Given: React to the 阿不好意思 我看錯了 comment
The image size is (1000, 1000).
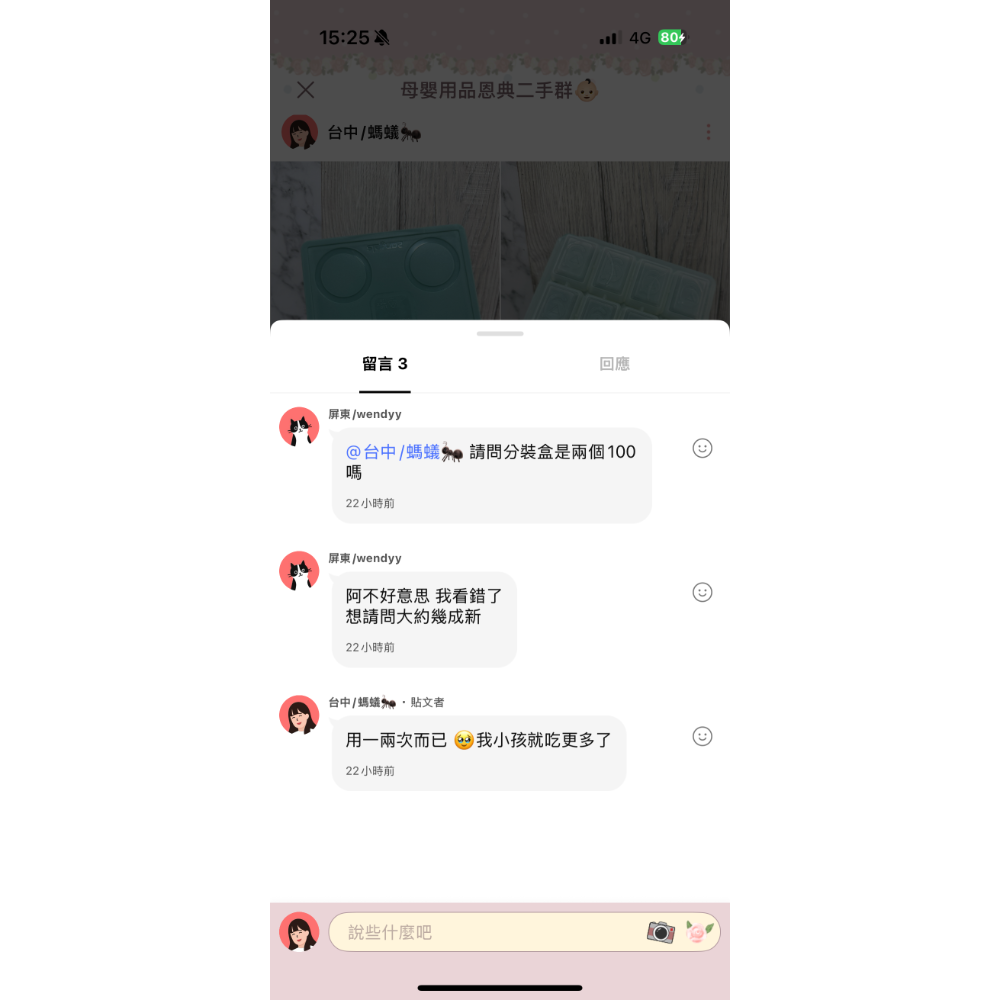Looking at the screenshot, I should [702, 592].
